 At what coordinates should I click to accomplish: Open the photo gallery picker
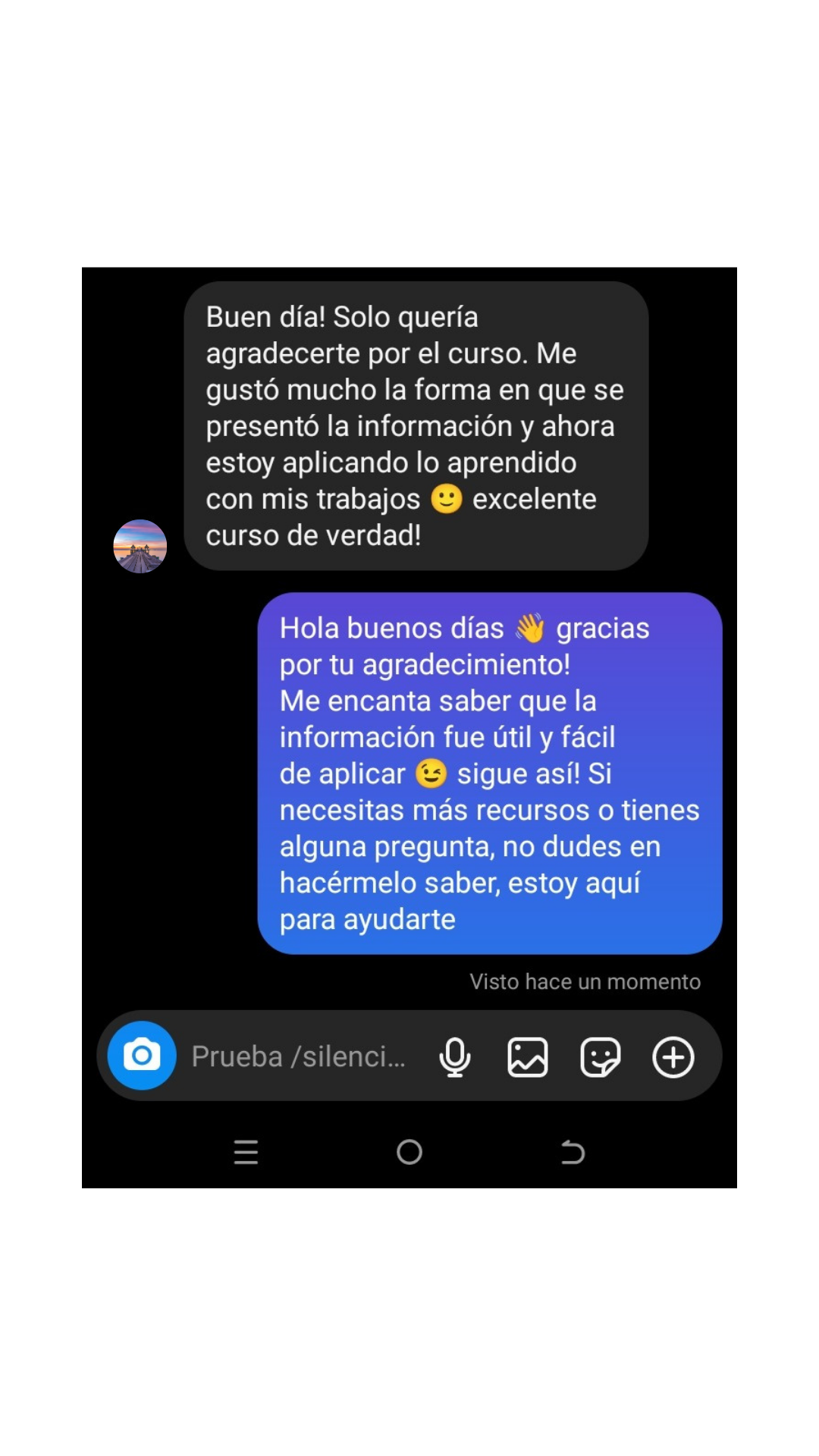coord(528,1057)
